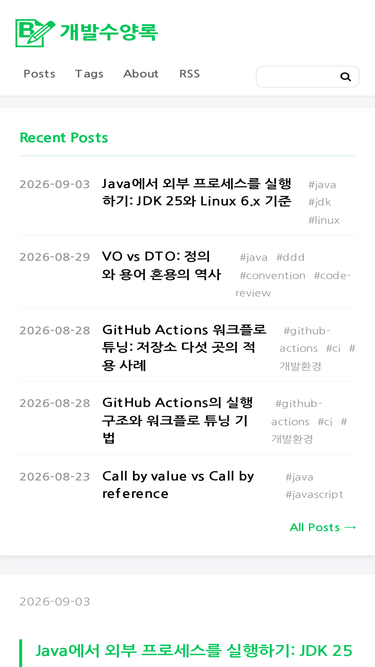Open the #javascript tag
The width and height of the screenshot is (375, 667).
[314, 495]
